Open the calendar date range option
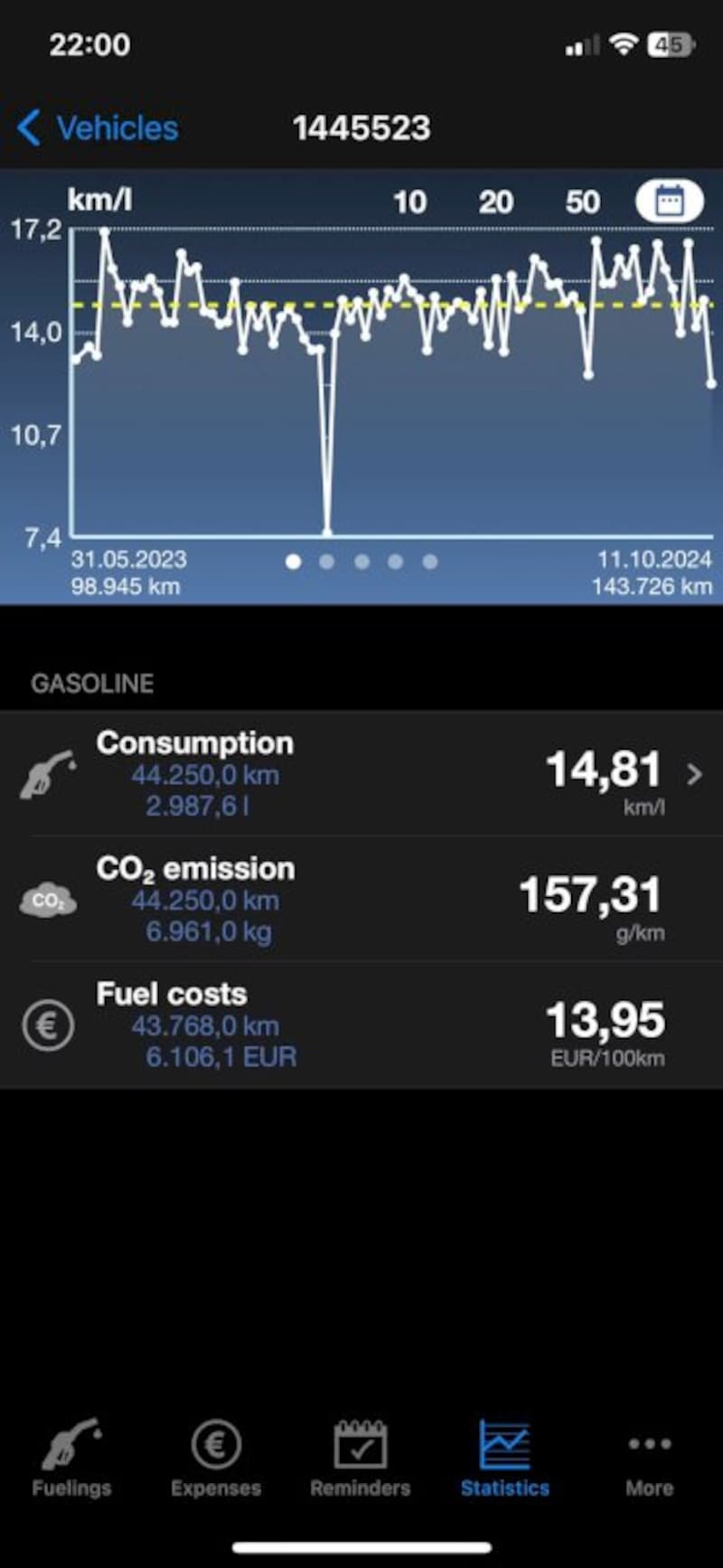Screen dimensions: 723x1568 [x=669, y=202]
